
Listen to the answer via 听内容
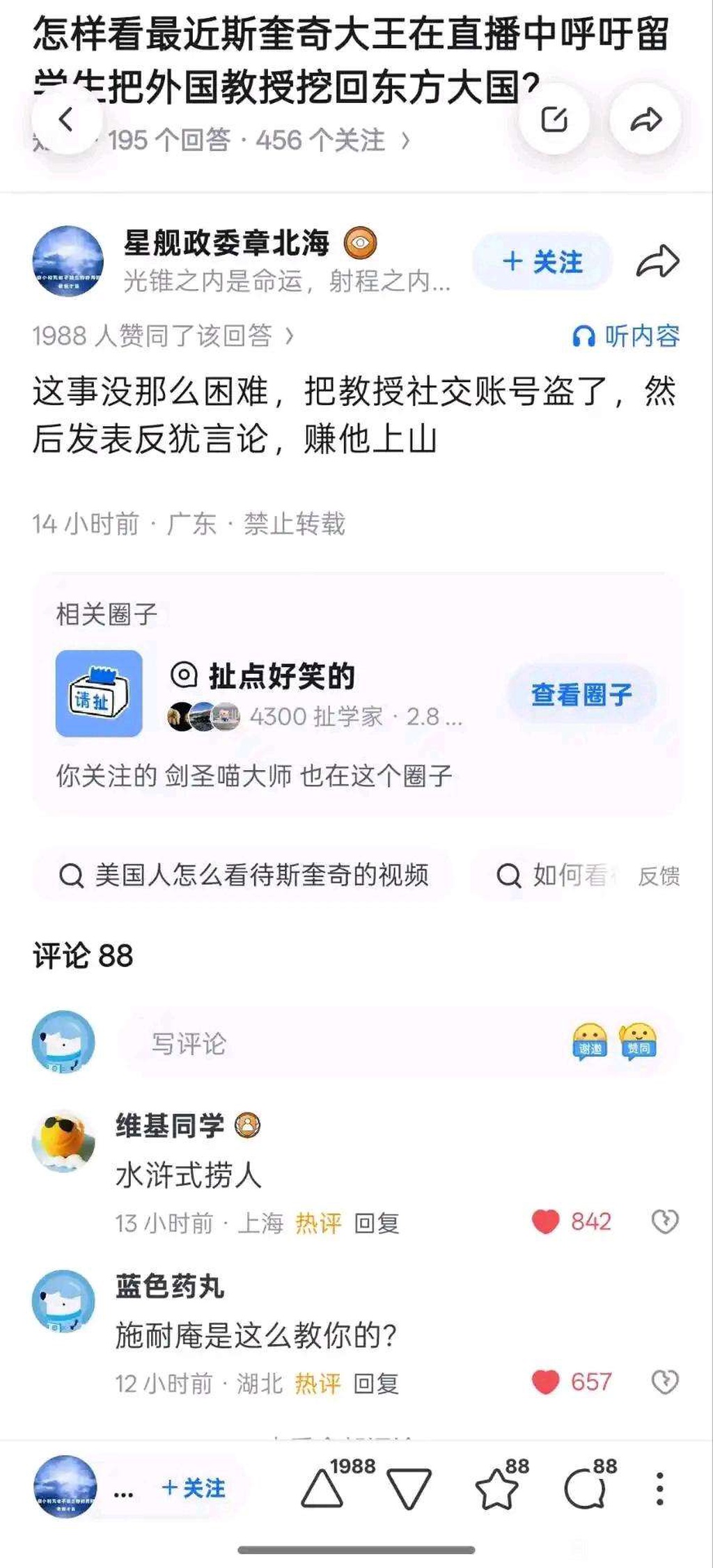pyautogui.click(x=625, y=336)
